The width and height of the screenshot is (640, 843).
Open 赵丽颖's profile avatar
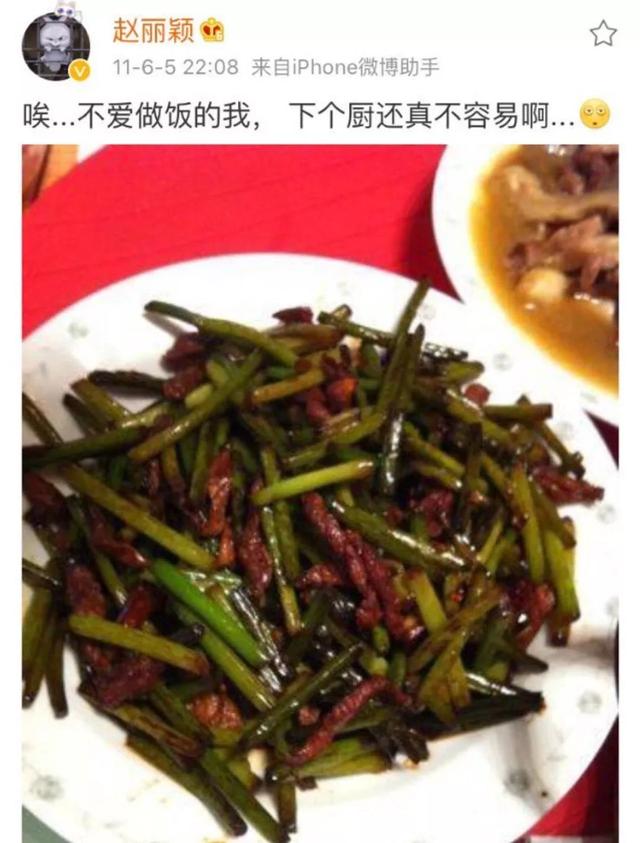point(56,46)
